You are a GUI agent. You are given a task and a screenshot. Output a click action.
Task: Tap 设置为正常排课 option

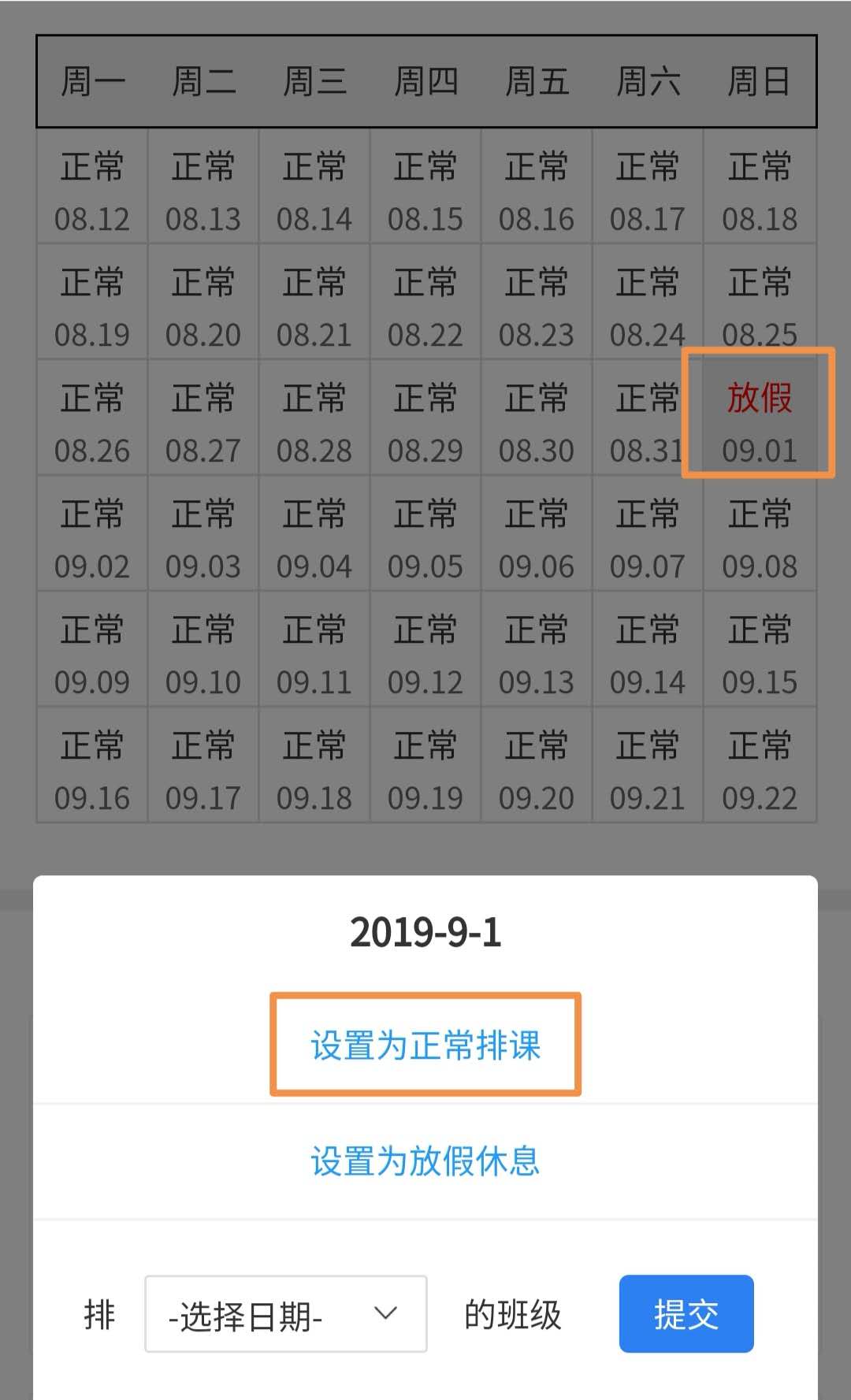[425, 1045]
